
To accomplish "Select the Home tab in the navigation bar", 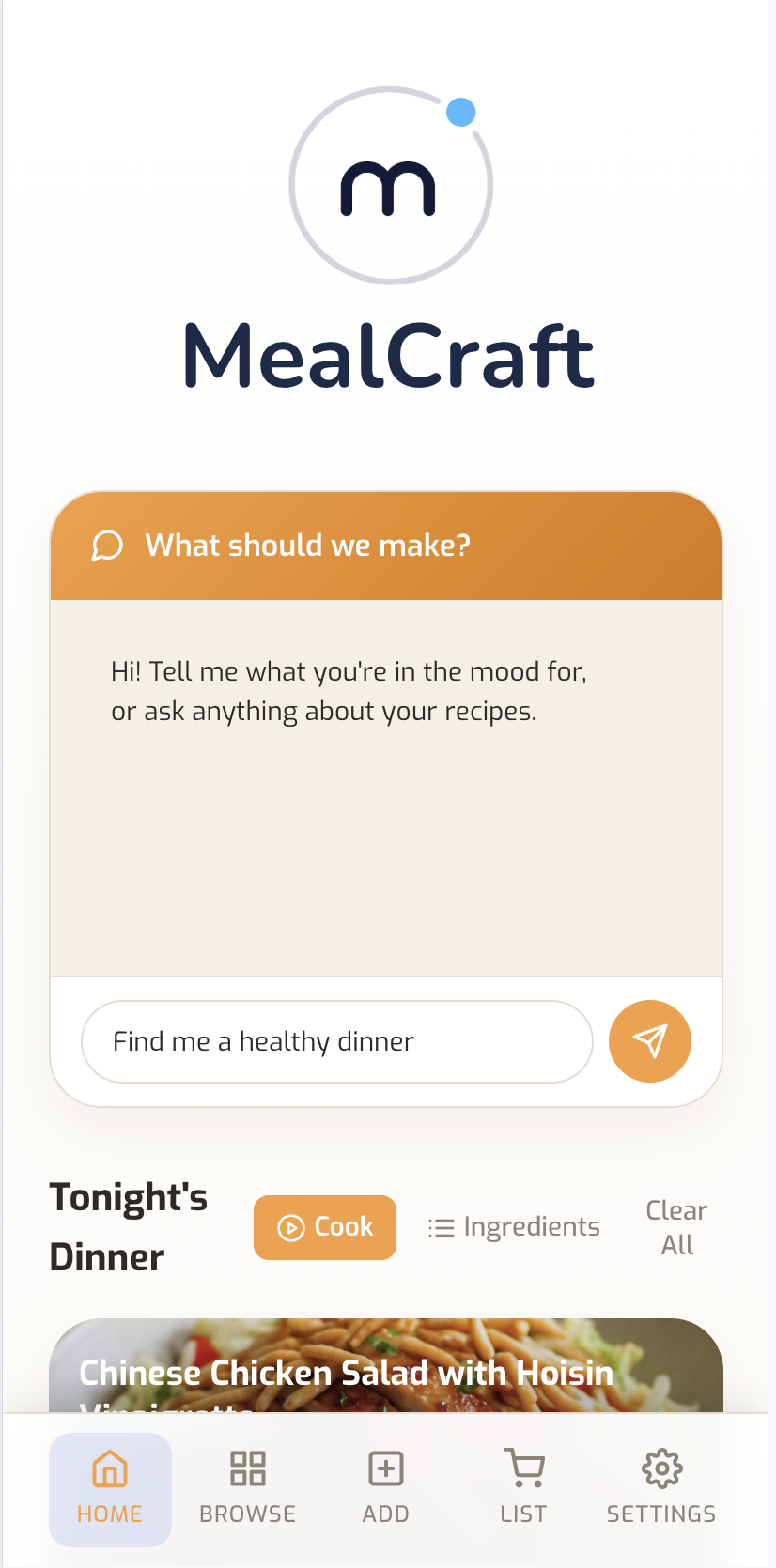I will [110, 1488].
